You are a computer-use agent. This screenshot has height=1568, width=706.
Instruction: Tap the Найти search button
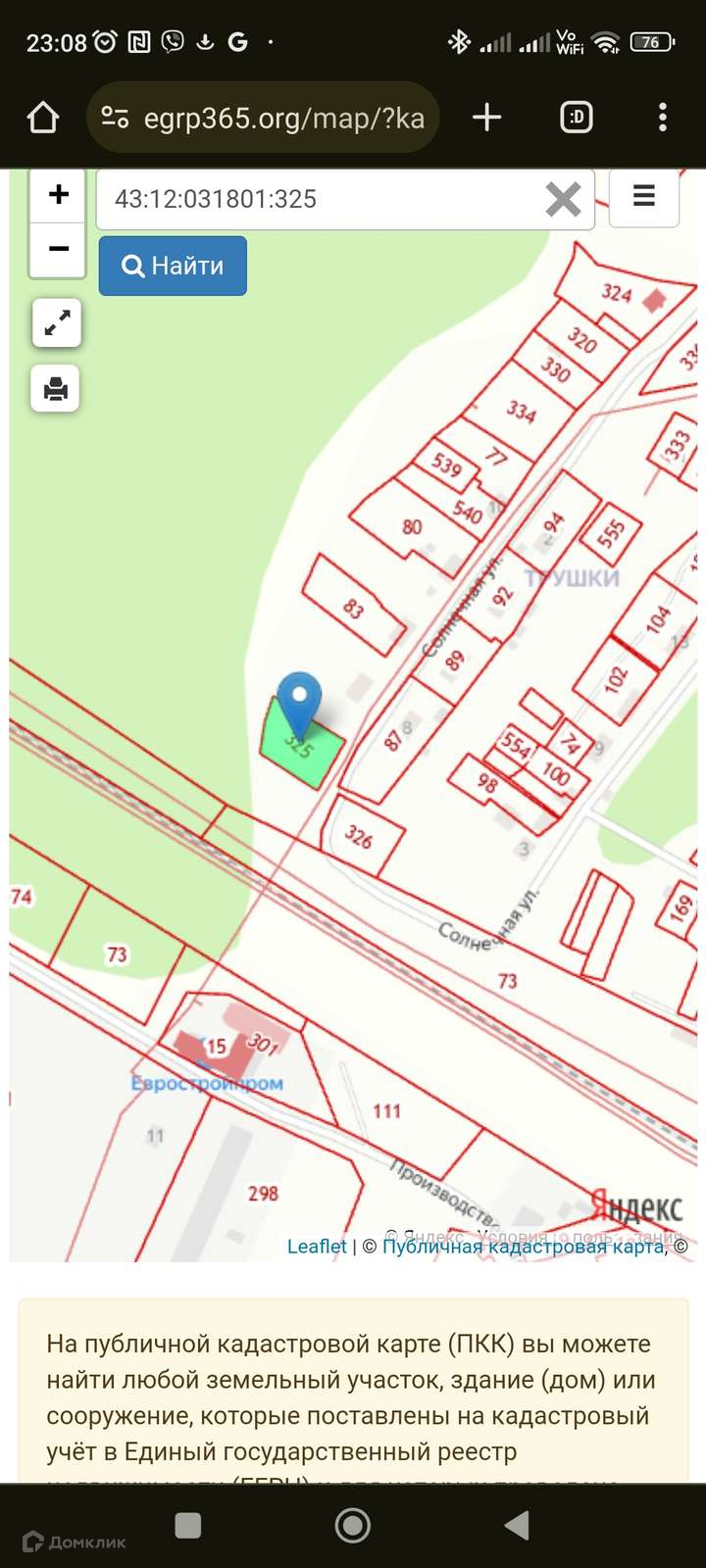pyautogui.click(x=173, y=266)
